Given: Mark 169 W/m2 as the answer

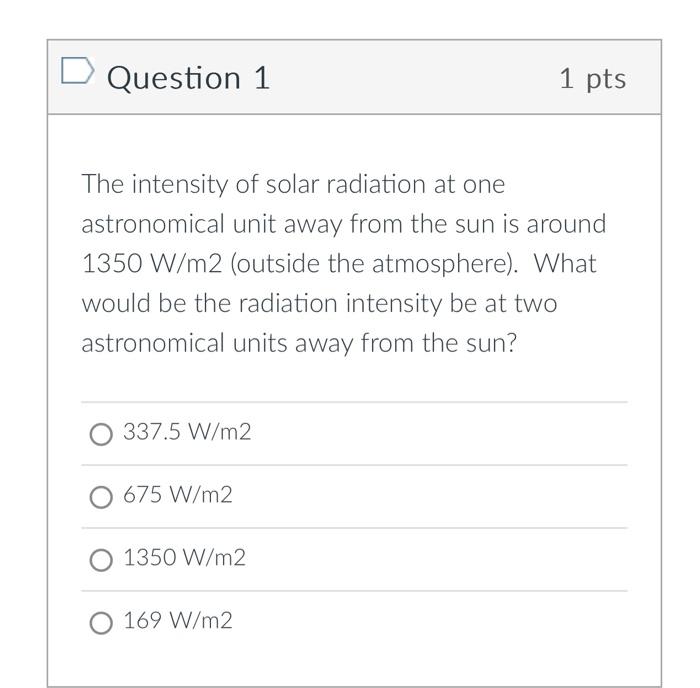Looking at the screenshot, I should pyautogui.click(x=101, y=623).
